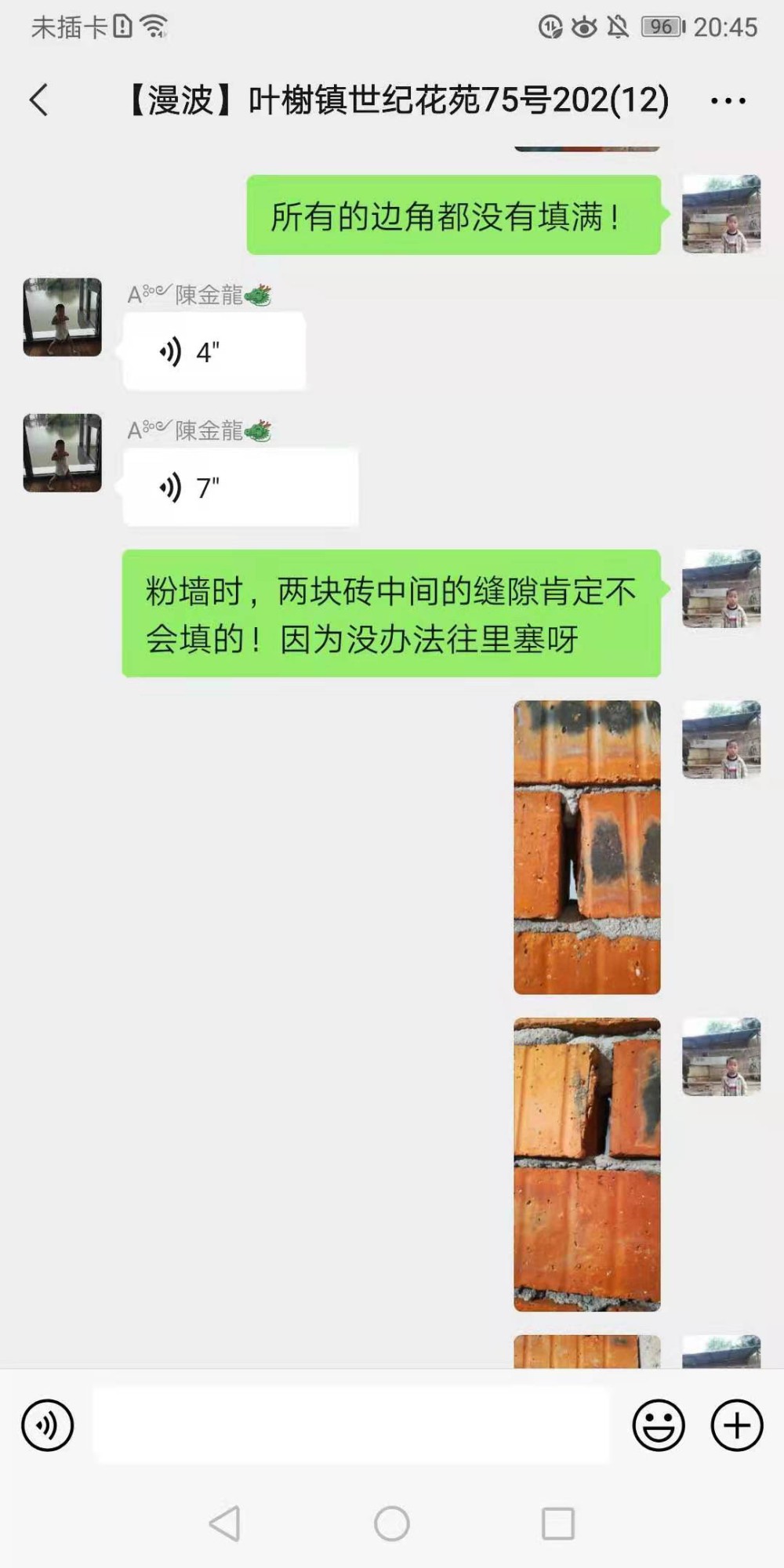This screenshot has height=1568, width=784.
Task: Play the 7-second voice message
Action: click(x=240, y=488)
